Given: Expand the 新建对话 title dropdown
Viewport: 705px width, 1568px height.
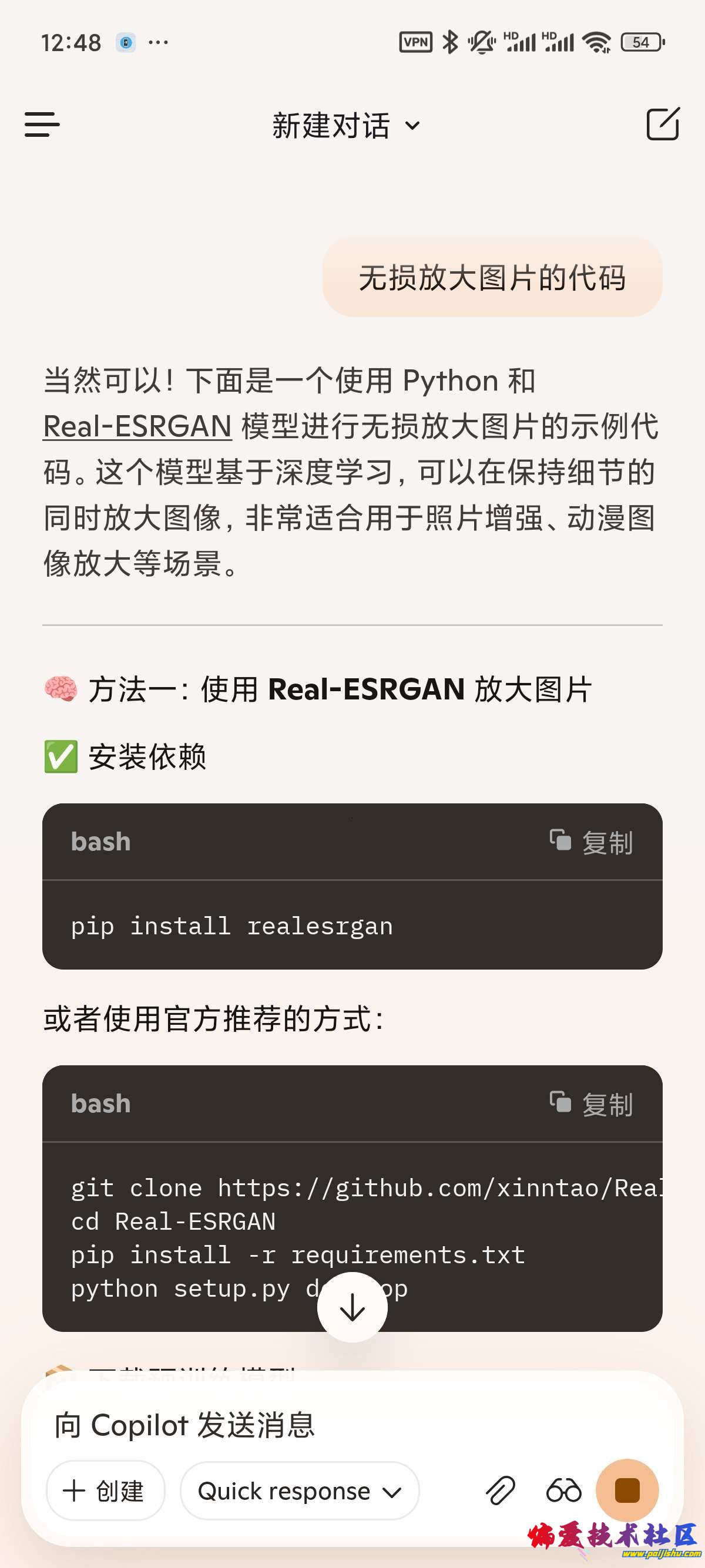Looking at the screenshot, I should [346, 126].
